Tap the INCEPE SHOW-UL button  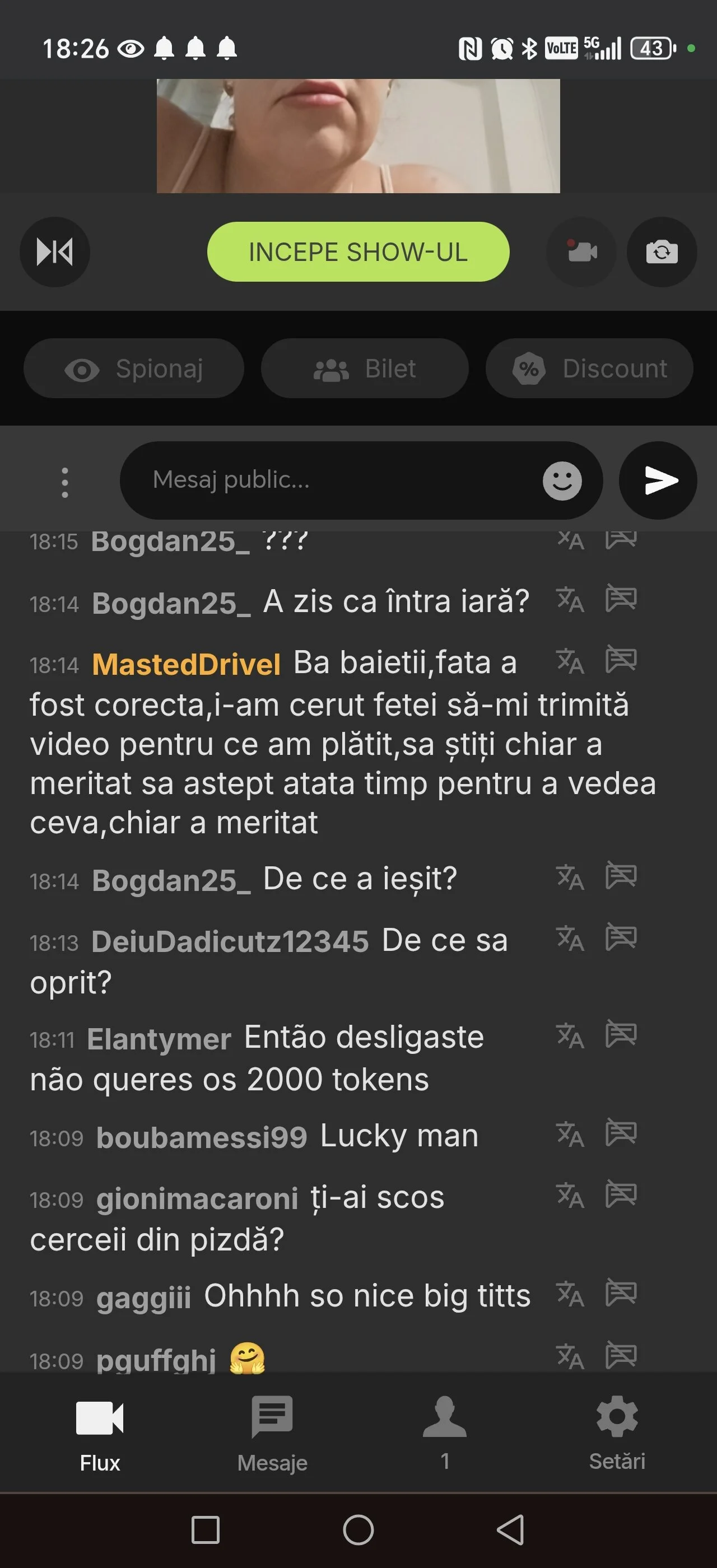pyautogui.click(x=358, y=251)
